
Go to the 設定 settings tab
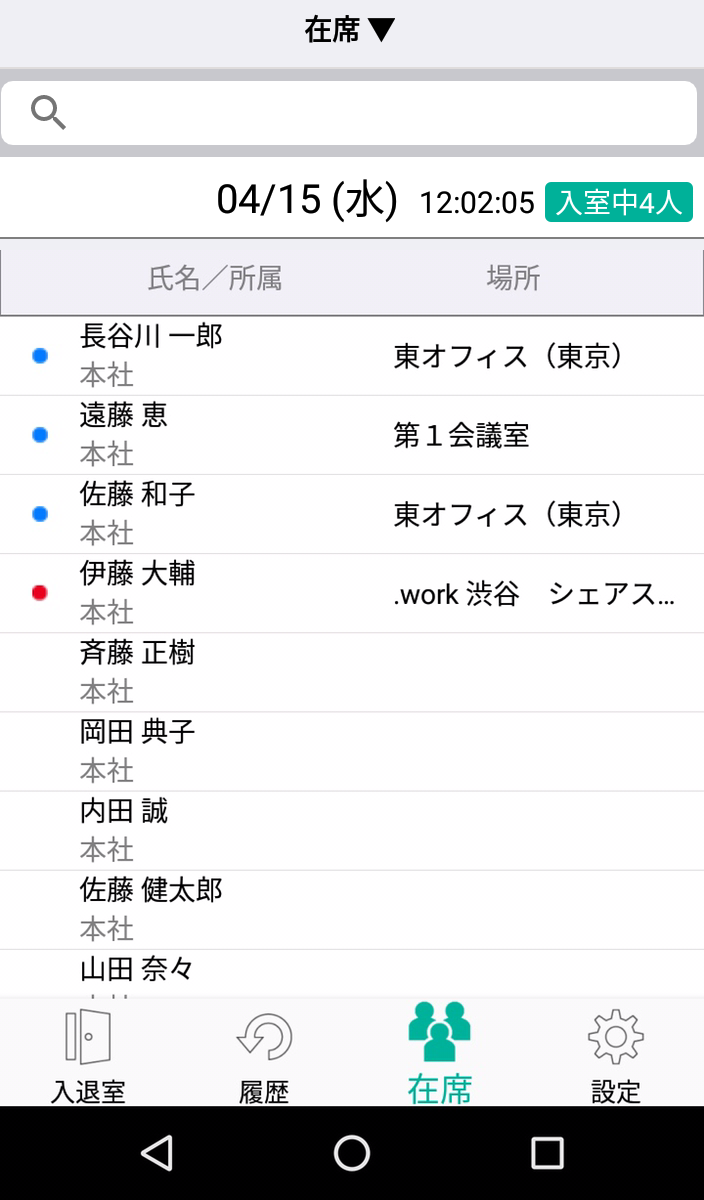tap(616, 1055)
